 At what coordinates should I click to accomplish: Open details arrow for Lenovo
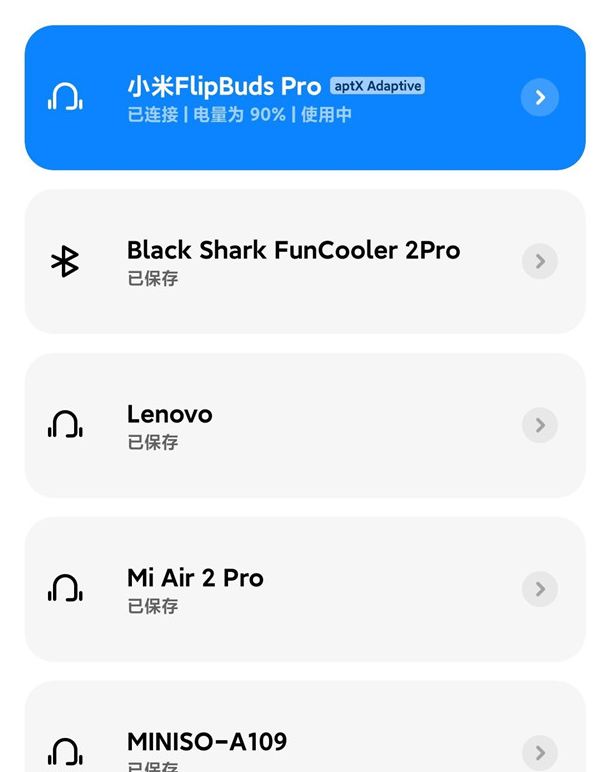pos(540,425)
